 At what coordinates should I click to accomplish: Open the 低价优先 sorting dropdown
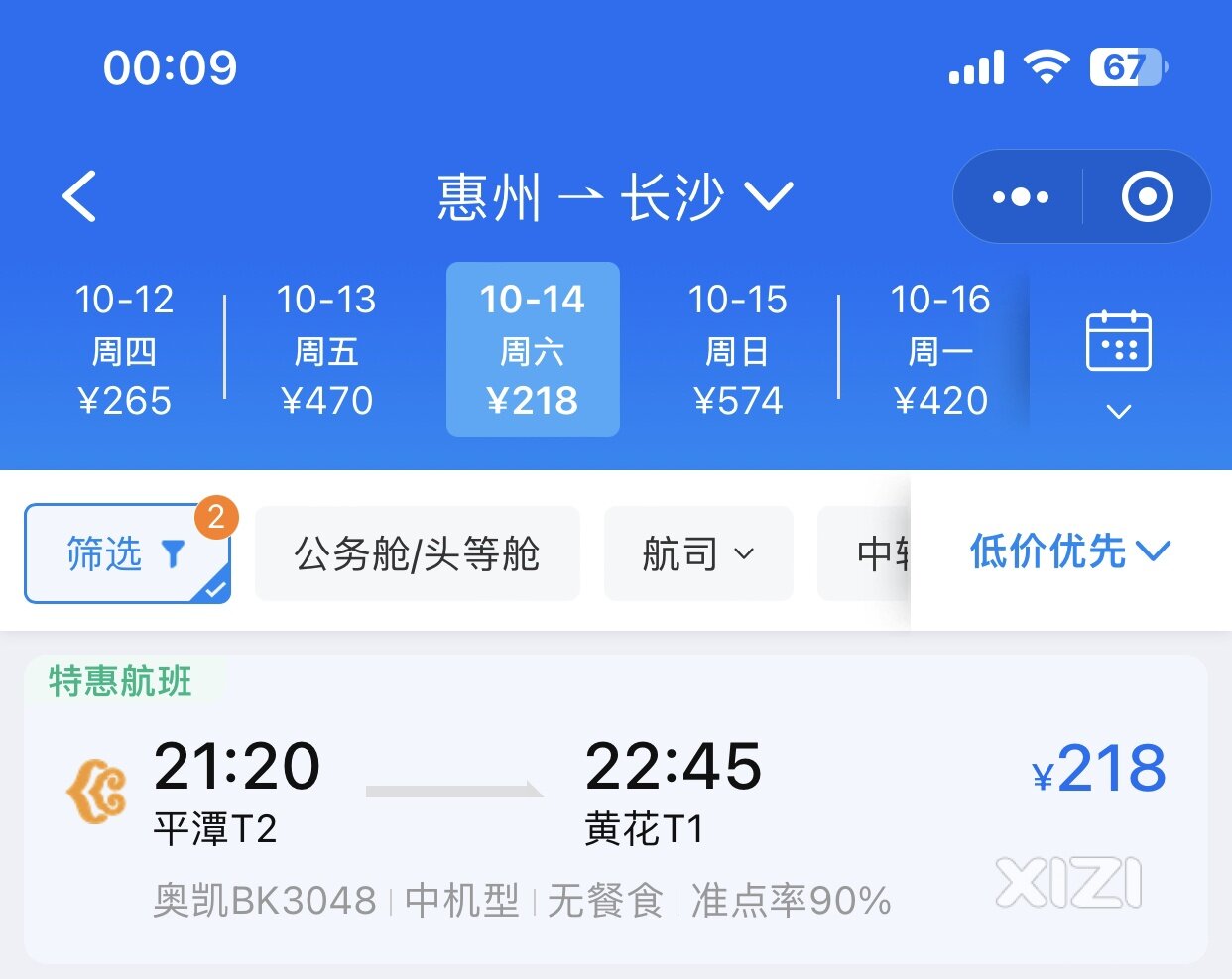(1069, 551)
